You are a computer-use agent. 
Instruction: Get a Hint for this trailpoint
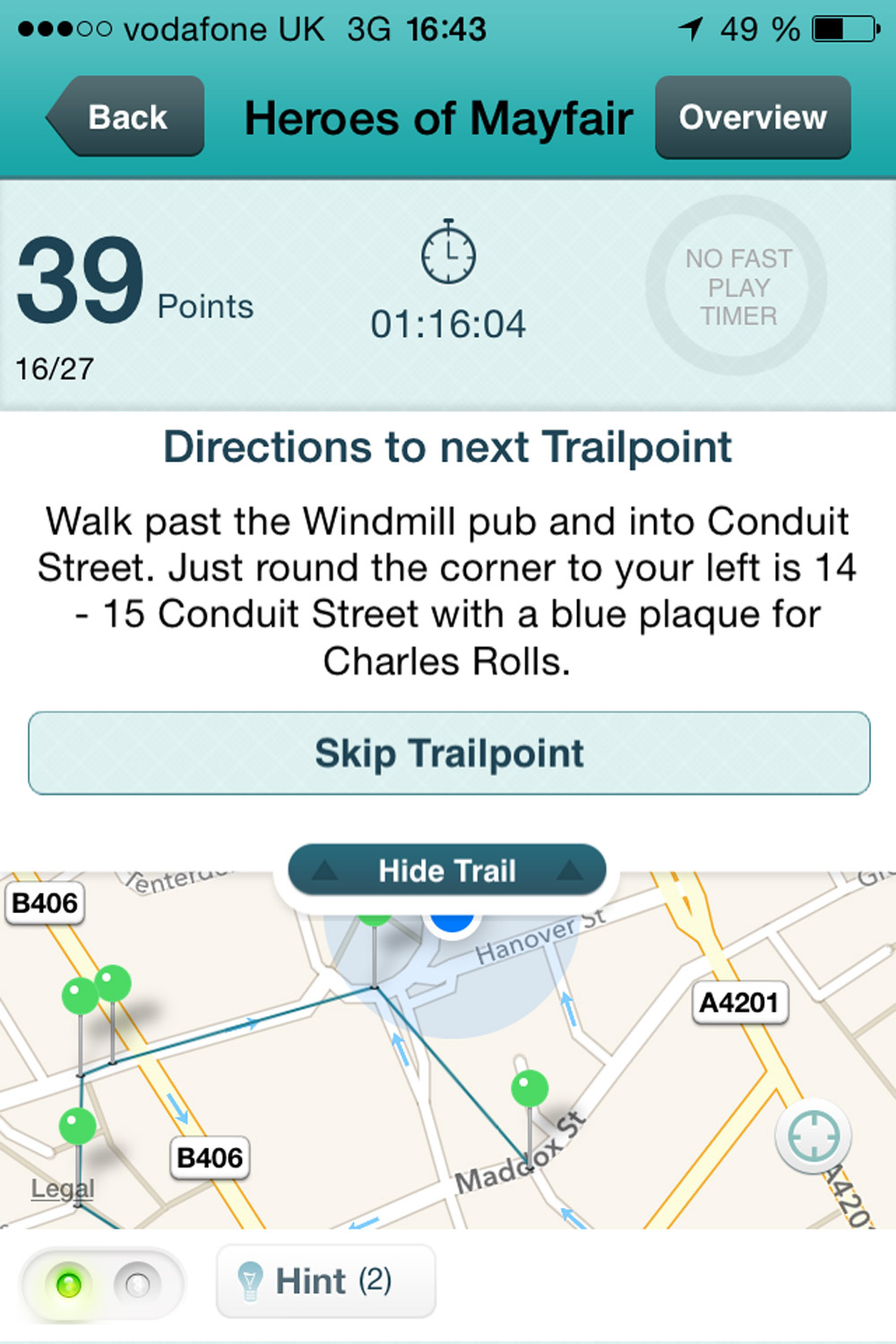326,1280
